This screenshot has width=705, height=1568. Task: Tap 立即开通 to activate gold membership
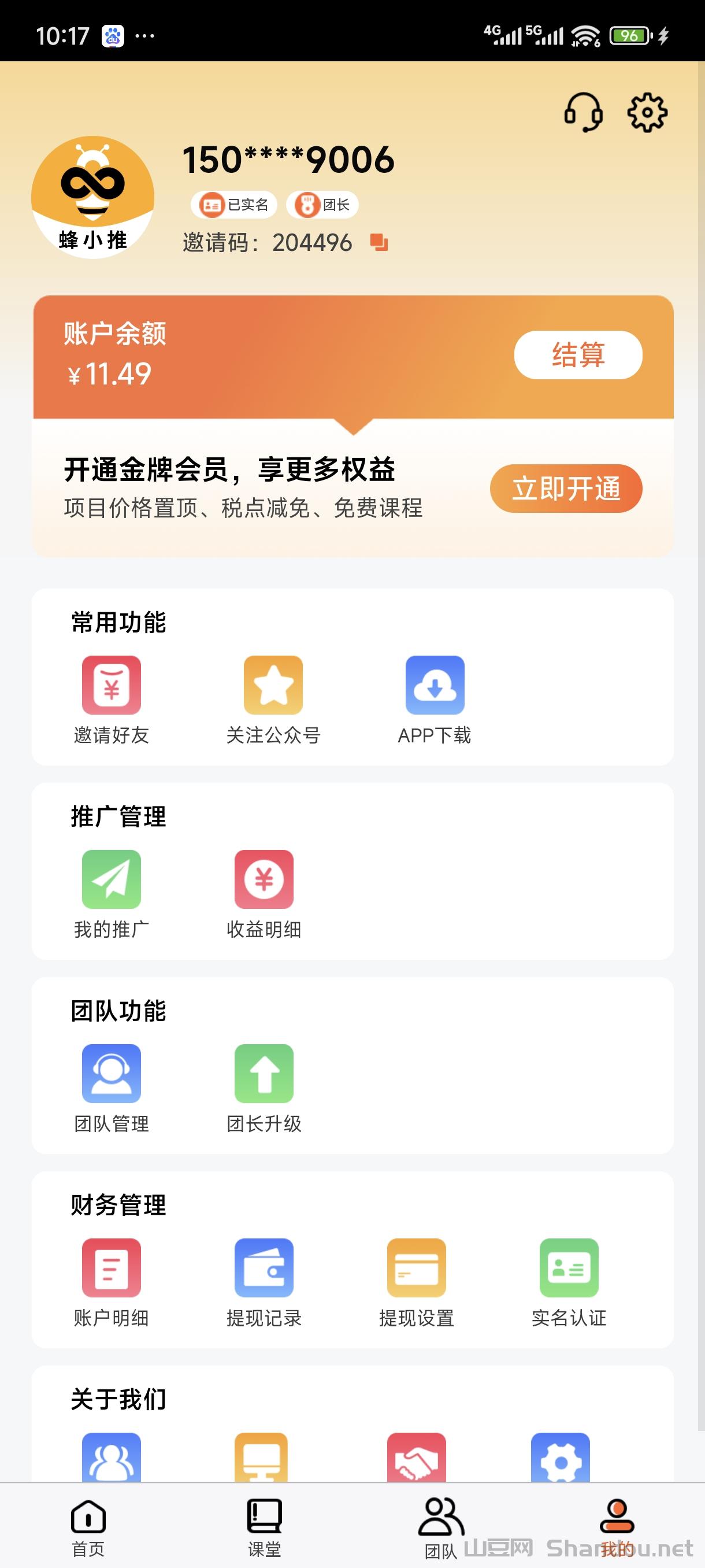566,488
